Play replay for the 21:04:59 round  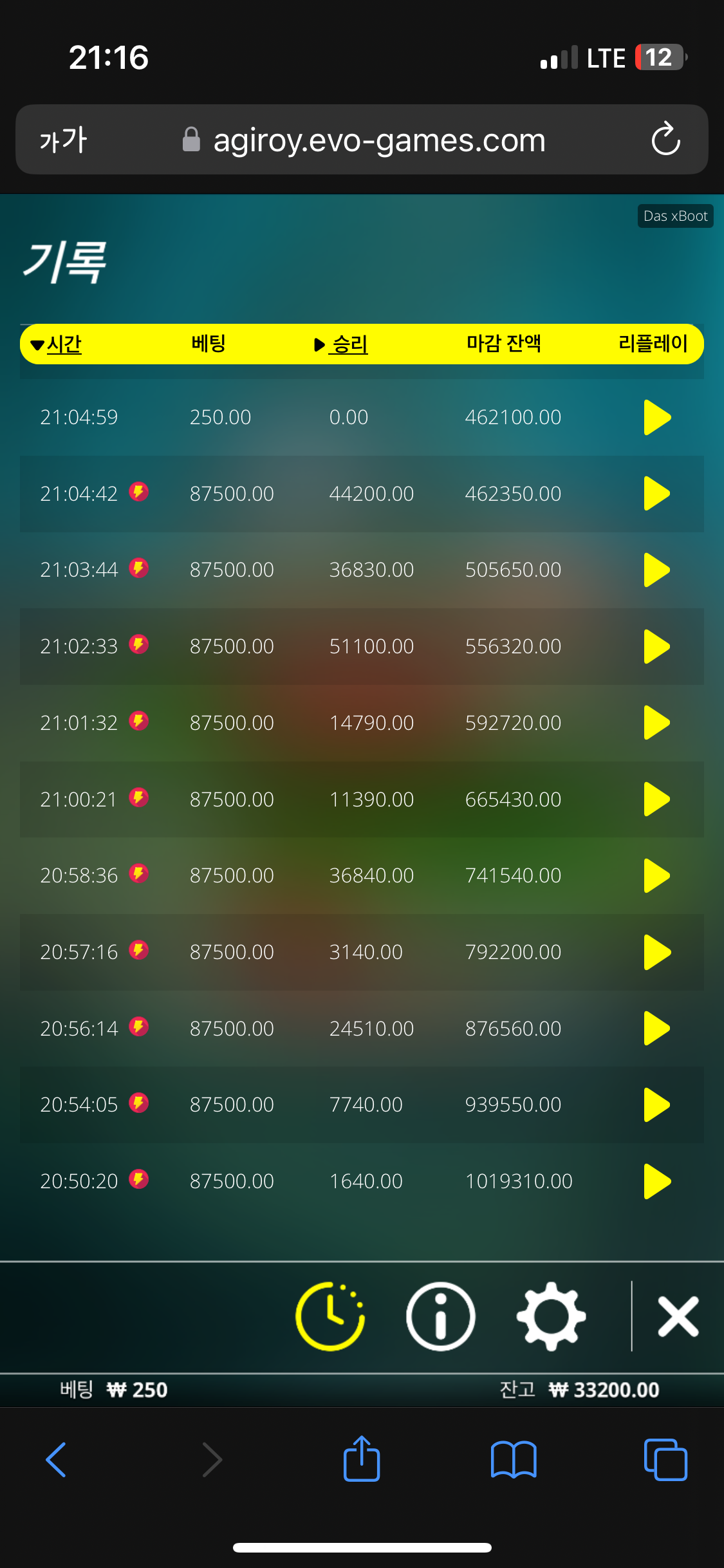point(657,417)
